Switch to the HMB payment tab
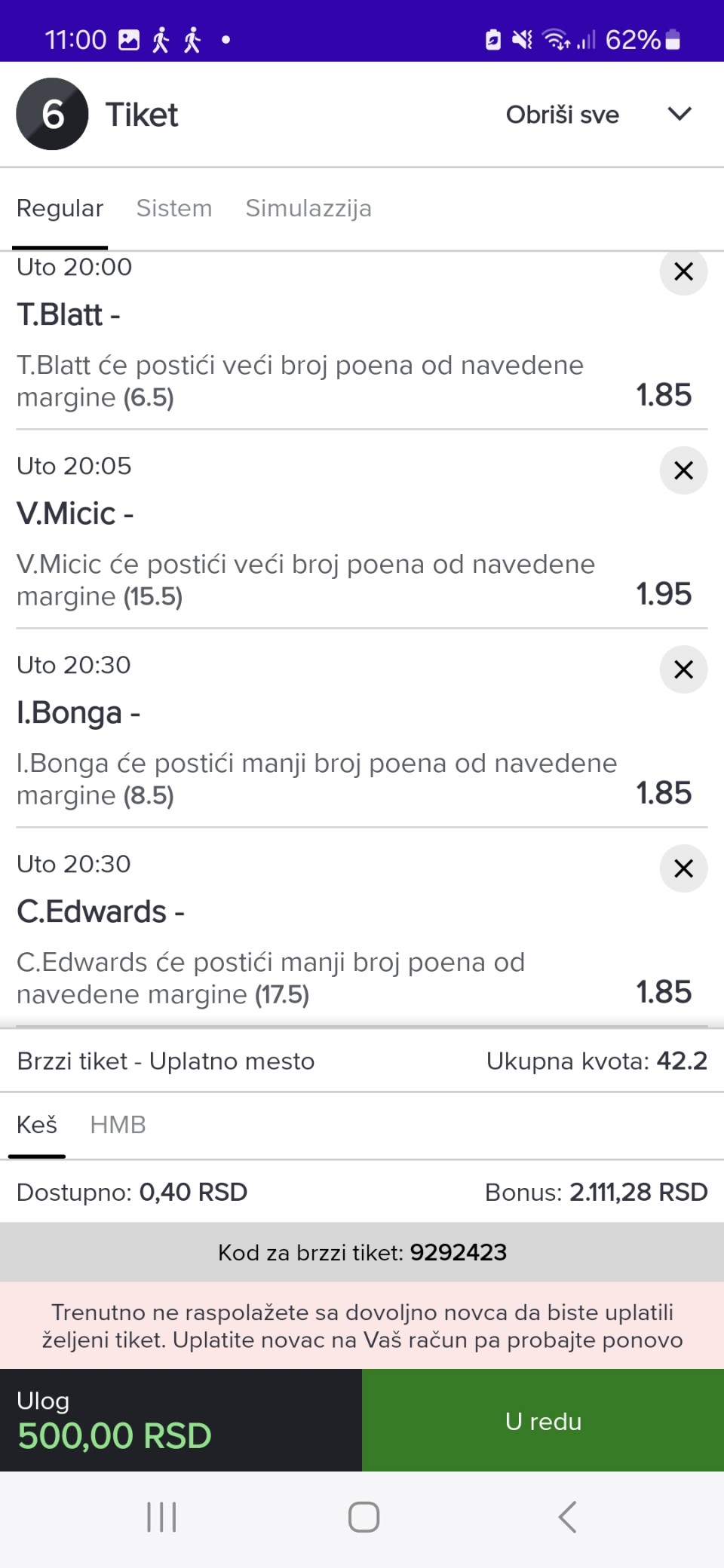The image size is (724, 1568). [x=118, y=1125]
